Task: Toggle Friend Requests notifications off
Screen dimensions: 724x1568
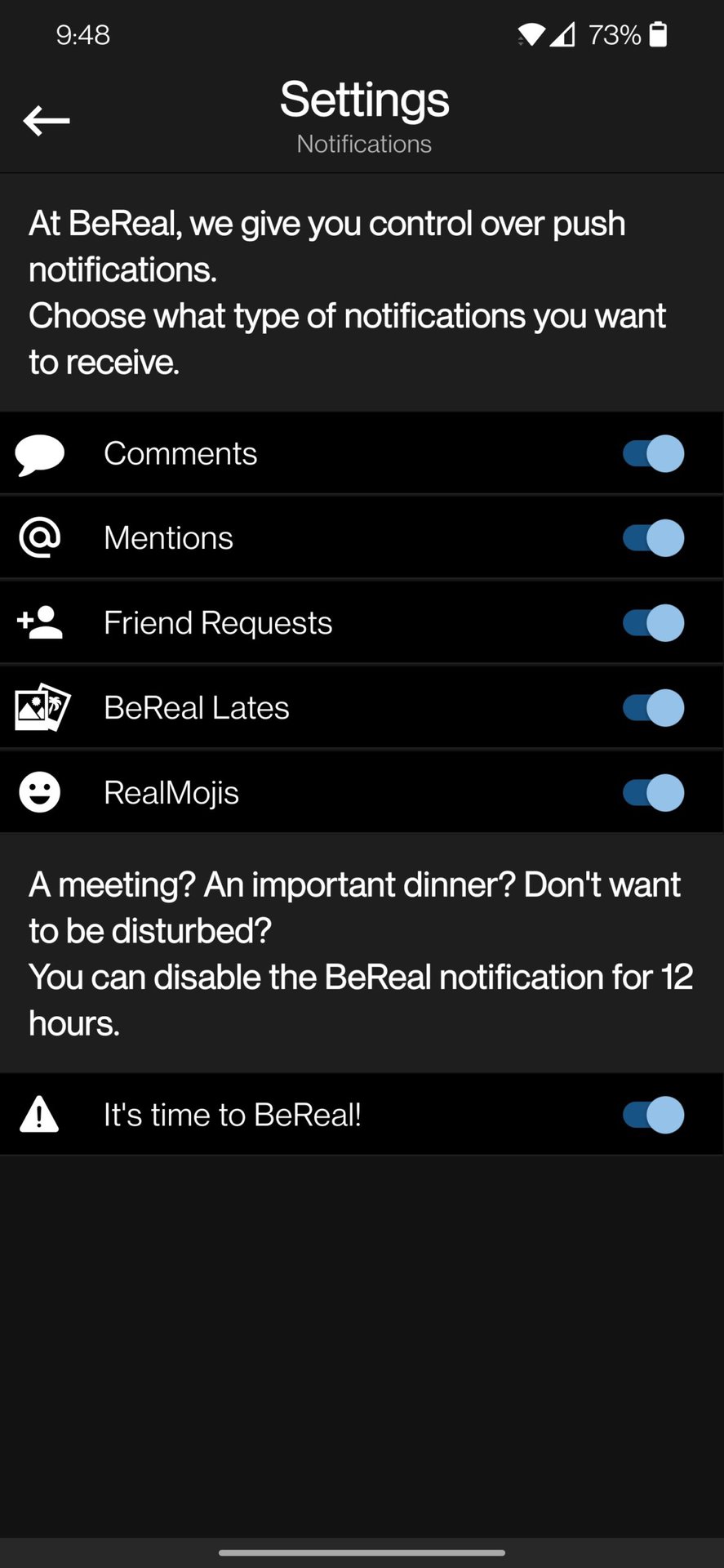Action: tap(653, 623)
